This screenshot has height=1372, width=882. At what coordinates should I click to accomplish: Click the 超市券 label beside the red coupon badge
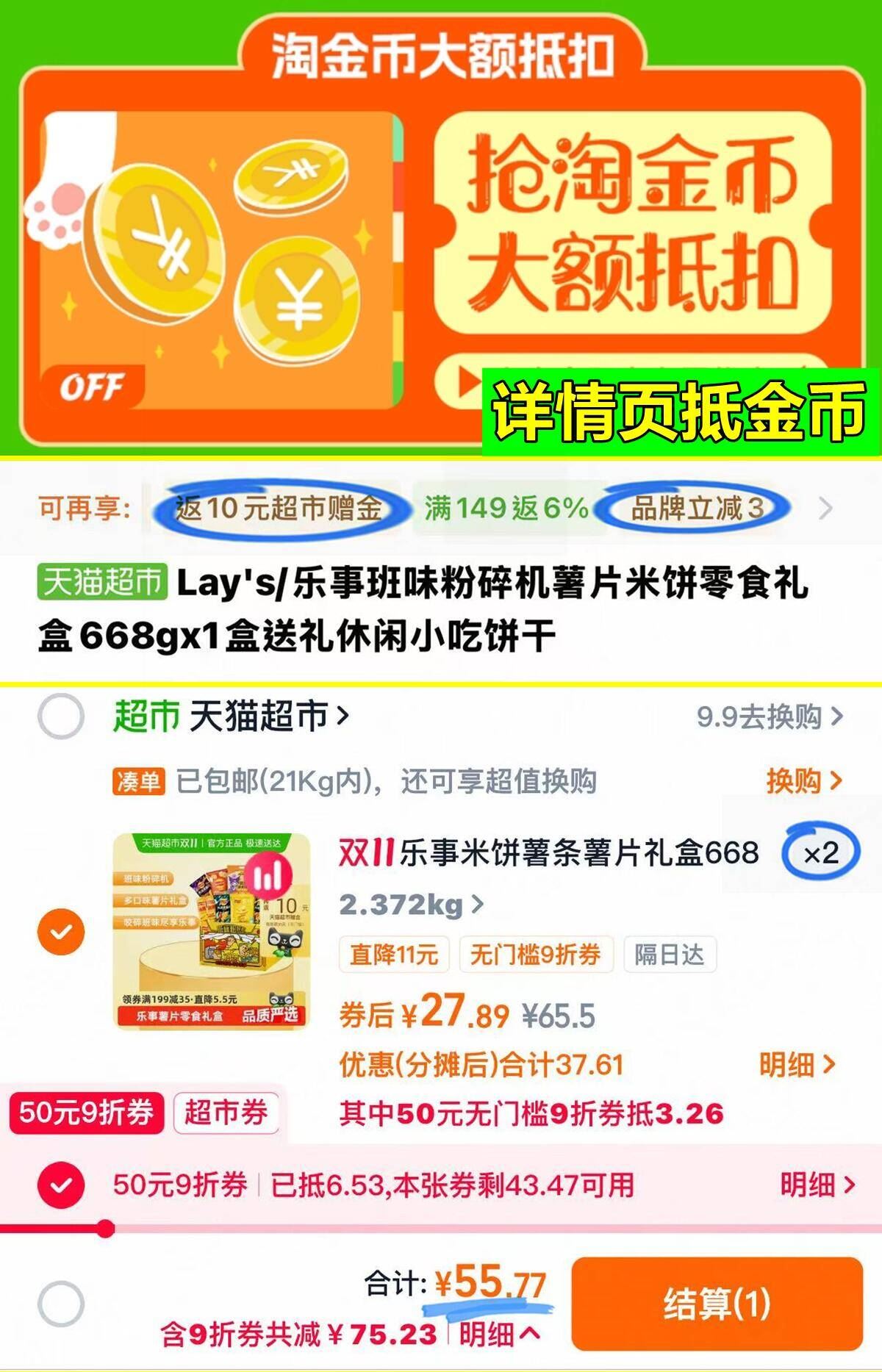pos(225,1114)
